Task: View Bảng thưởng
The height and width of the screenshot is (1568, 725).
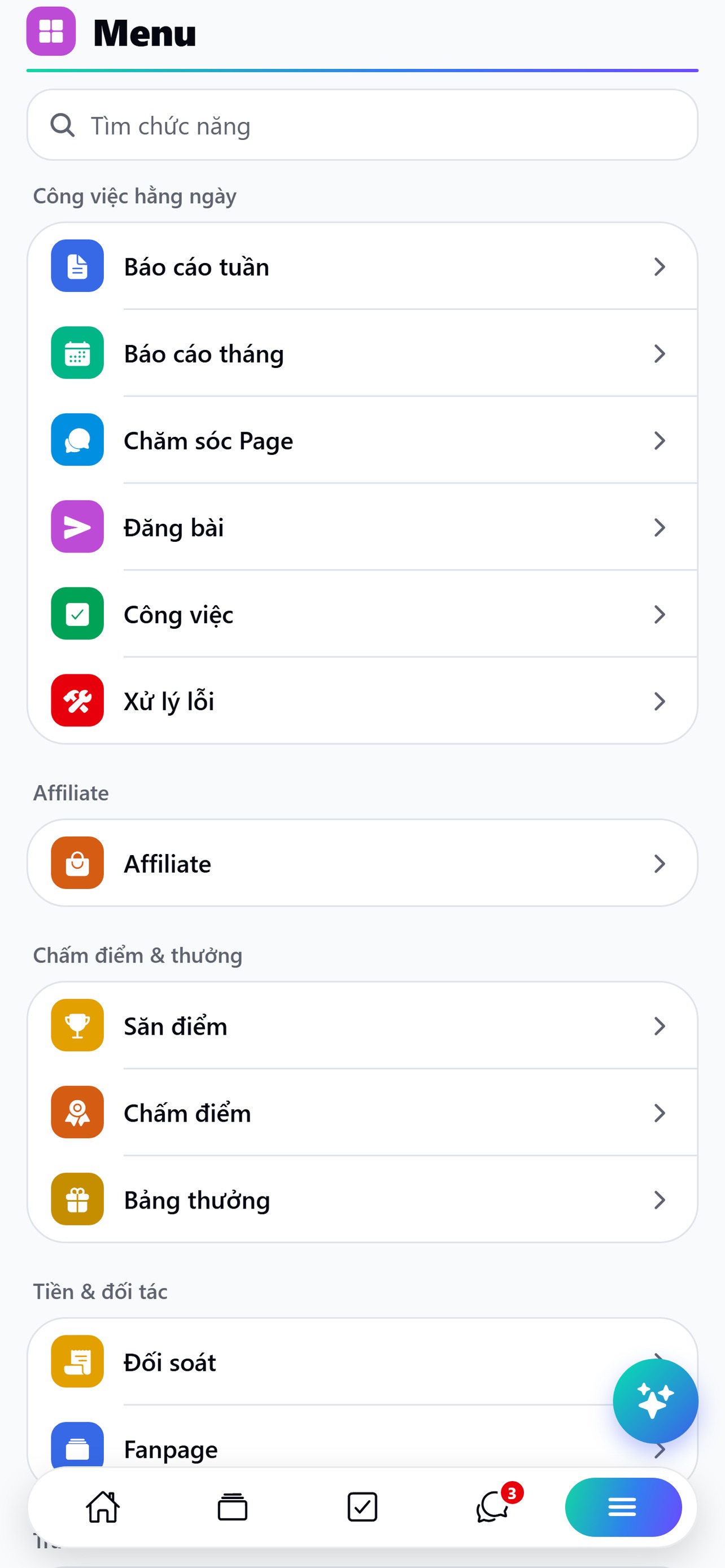Action: click(x=362, y=1200)
